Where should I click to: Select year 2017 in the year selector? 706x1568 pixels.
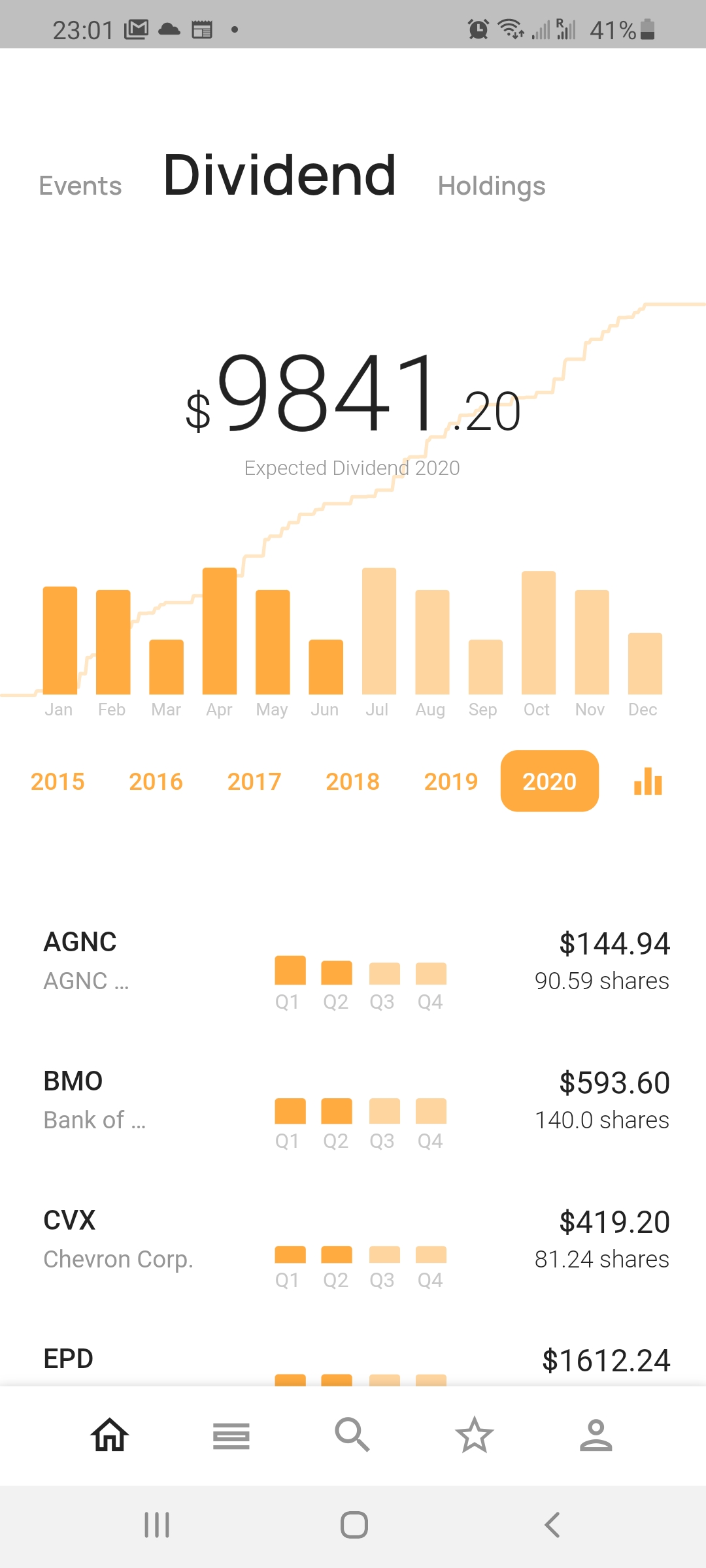tap(254, 781)
